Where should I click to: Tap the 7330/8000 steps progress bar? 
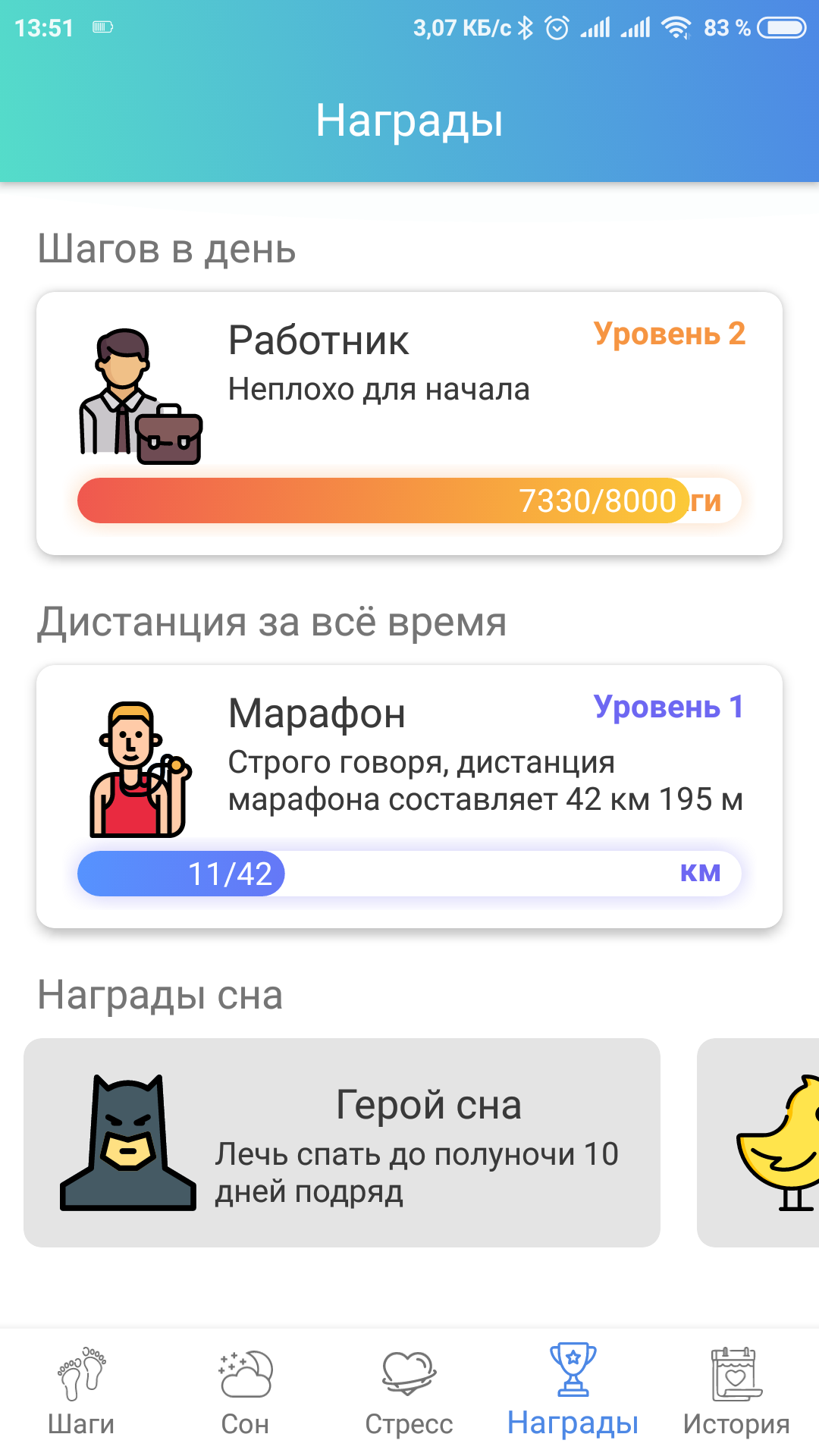click(409, 500)
